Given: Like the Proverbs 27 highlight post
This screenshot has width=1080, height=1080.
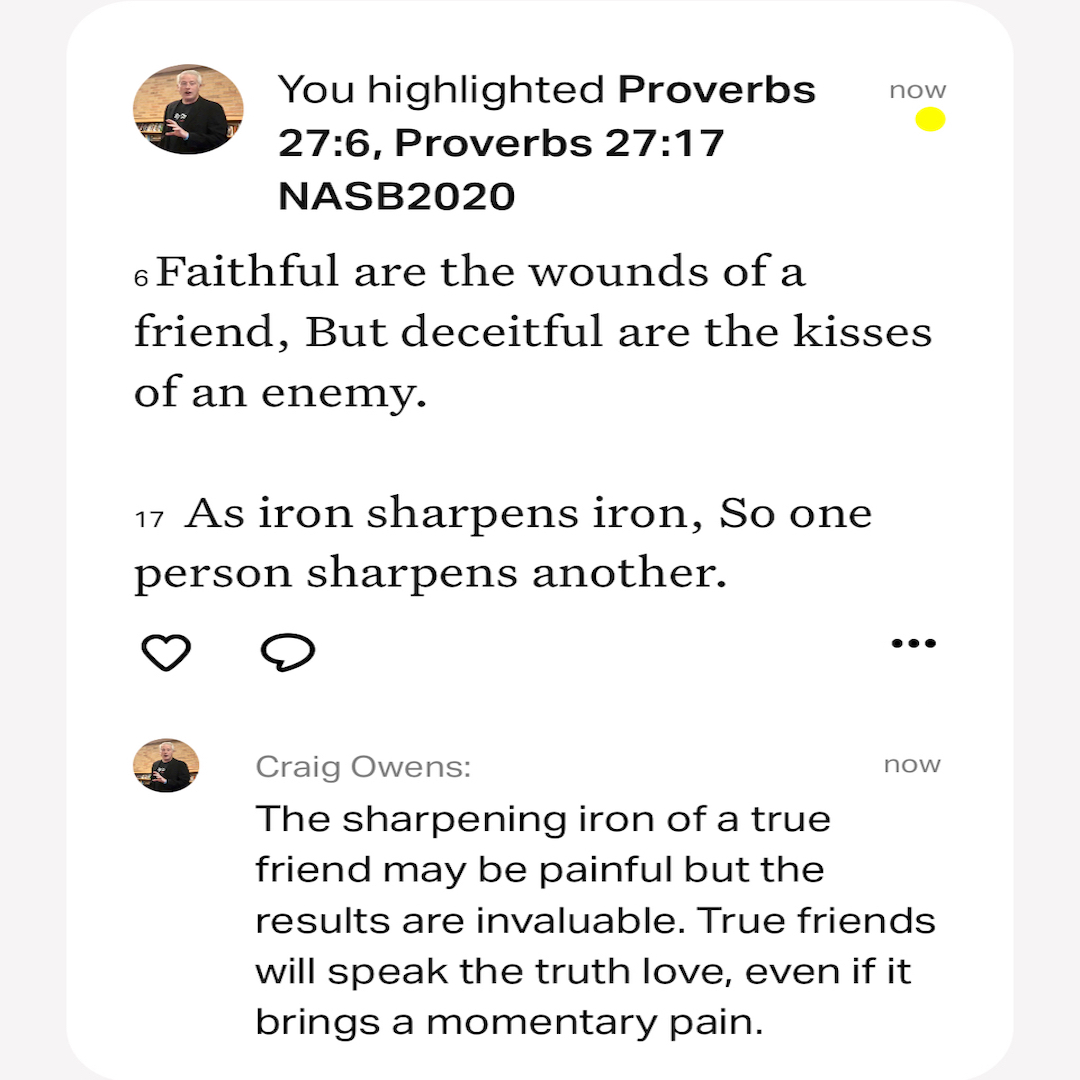Looking at the screenshot, I should [x=165, y=653].
